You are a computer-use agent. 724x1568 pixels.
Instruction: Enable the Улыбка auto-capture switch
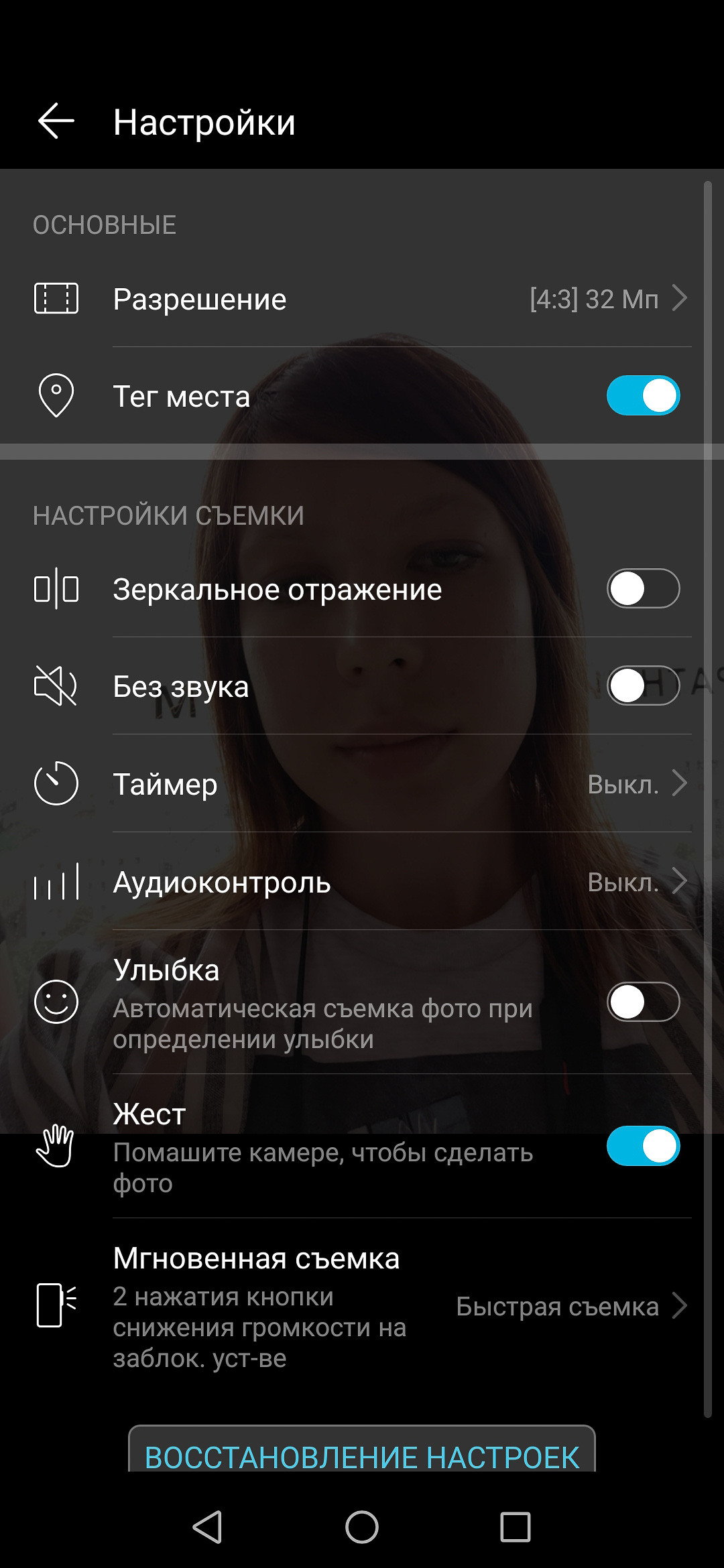pyautogui.click(x=643, y=1002)
